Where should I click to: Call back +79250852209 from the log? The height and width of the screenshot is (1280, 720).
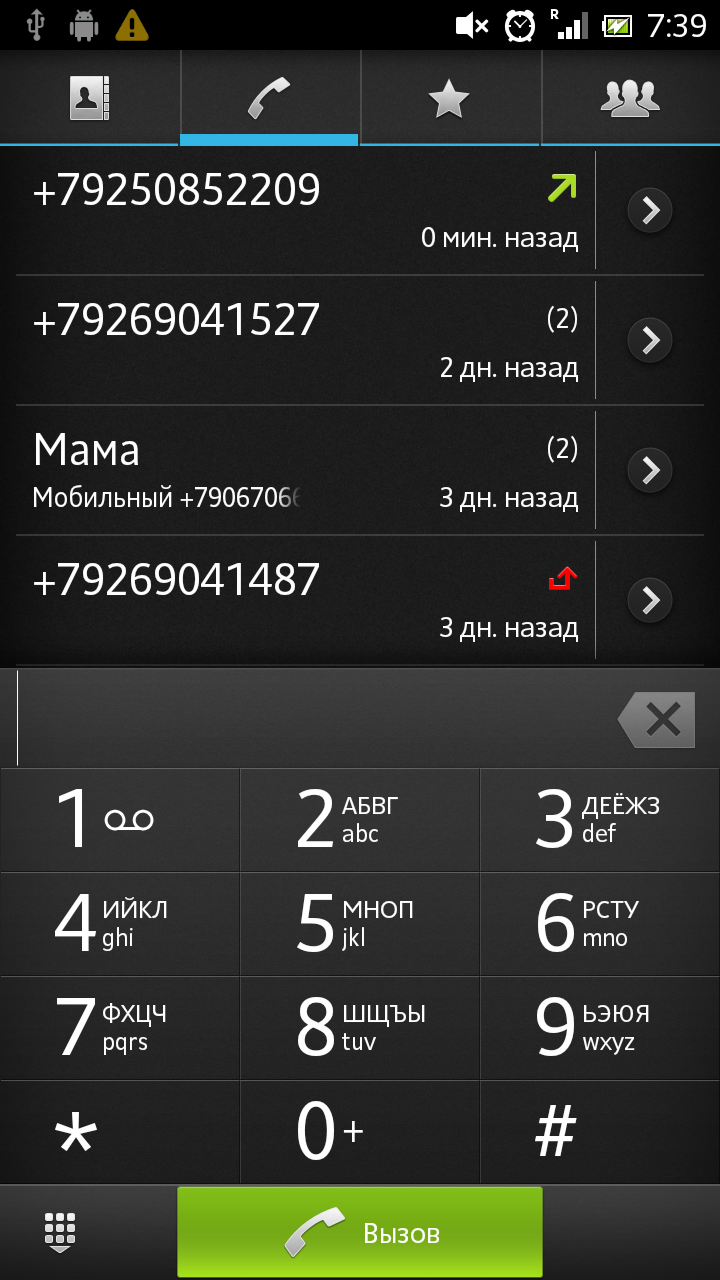[x=305, y=210]
